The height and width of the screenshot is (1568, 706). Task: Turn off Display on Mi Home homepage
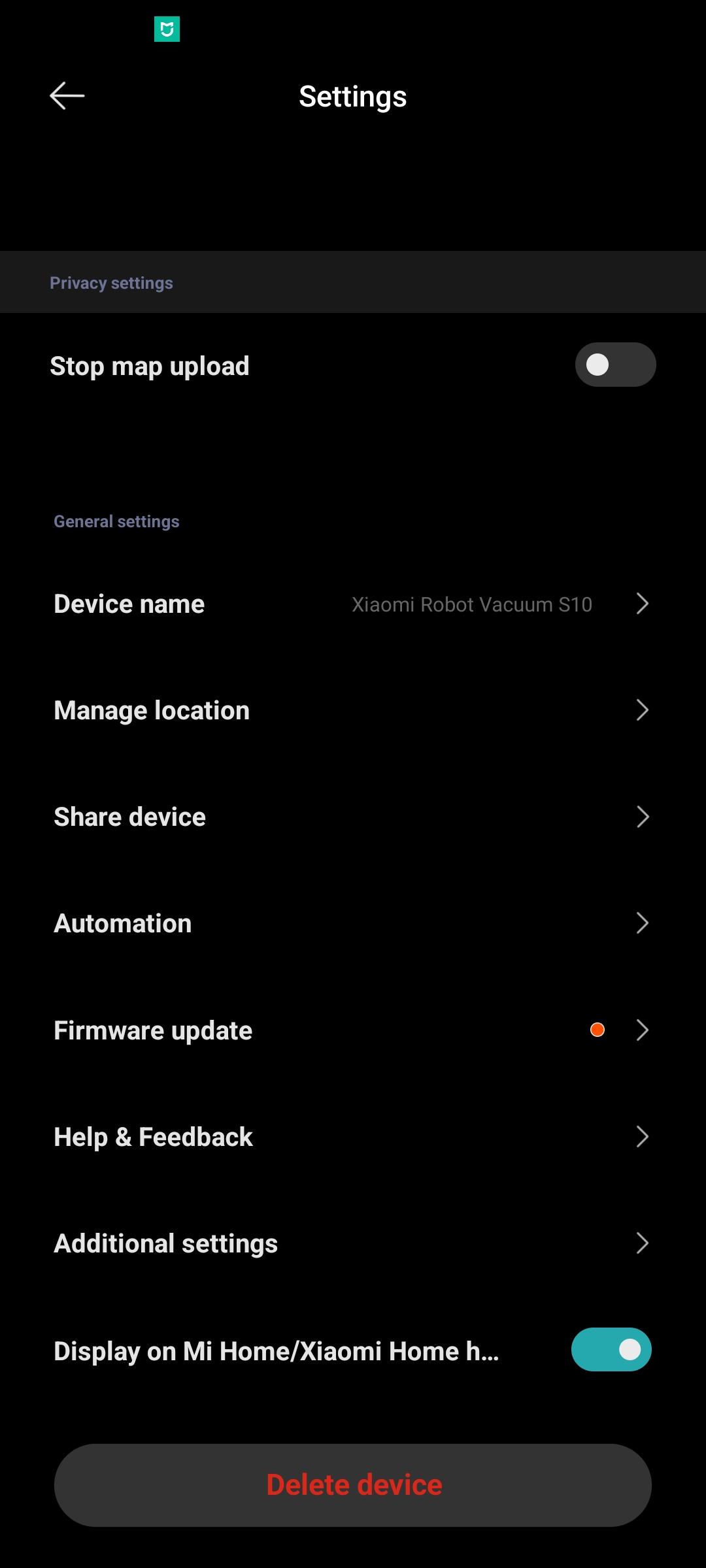pyautogui.click(x=611, y=1349)
